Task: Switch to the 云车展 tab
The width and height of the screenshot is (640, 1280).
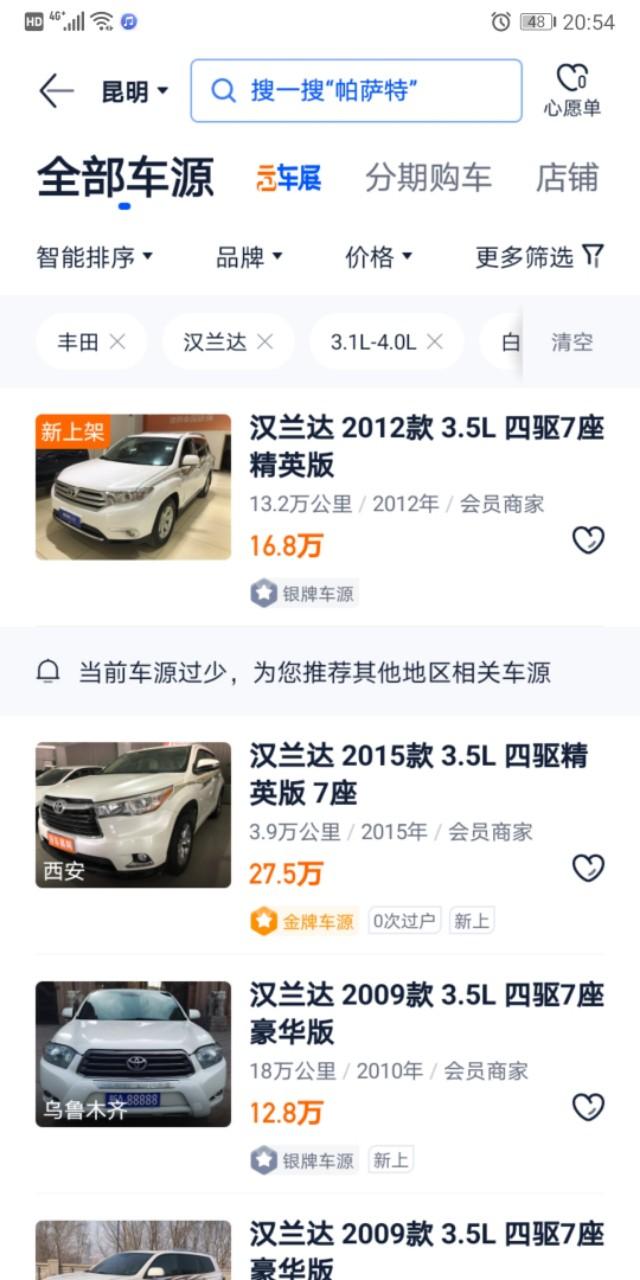Action: (288, 178)
